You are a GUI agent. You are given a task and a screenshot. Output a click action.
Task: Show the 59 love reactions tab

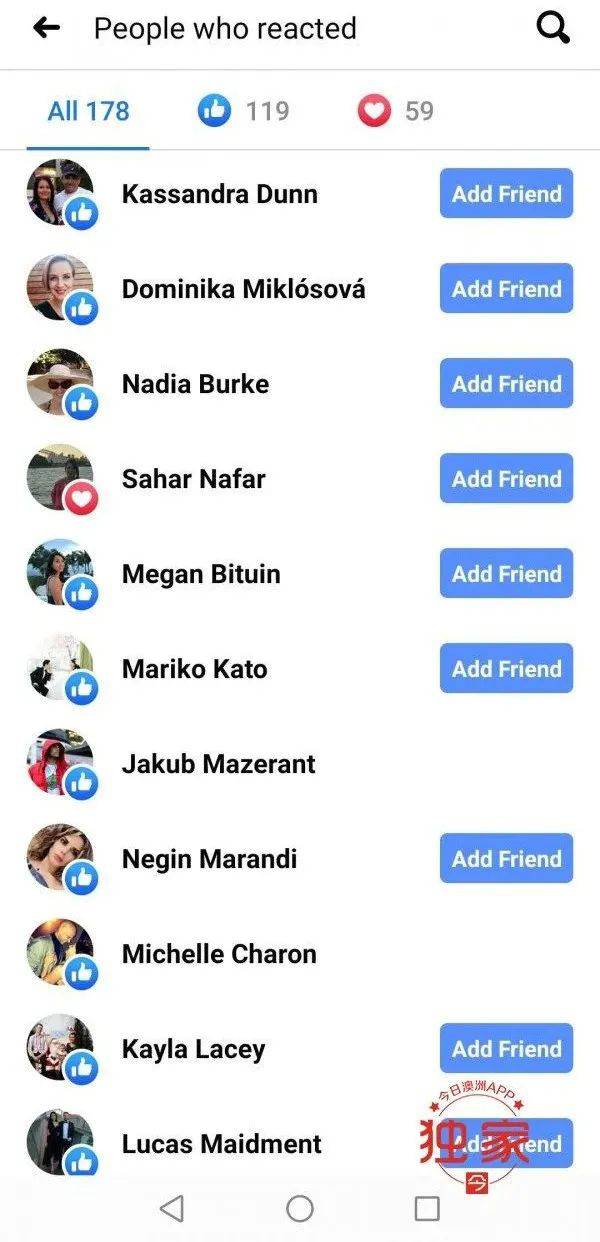pos(396,111)
